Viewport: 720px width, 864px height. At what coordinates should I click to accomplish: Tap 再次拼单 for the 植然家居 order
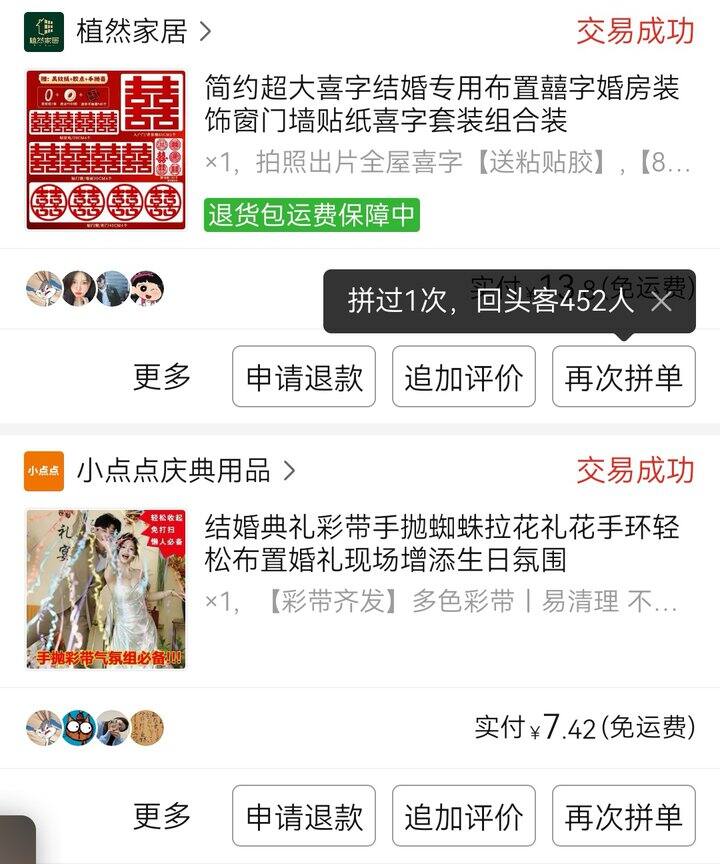(x=623, y=377)
